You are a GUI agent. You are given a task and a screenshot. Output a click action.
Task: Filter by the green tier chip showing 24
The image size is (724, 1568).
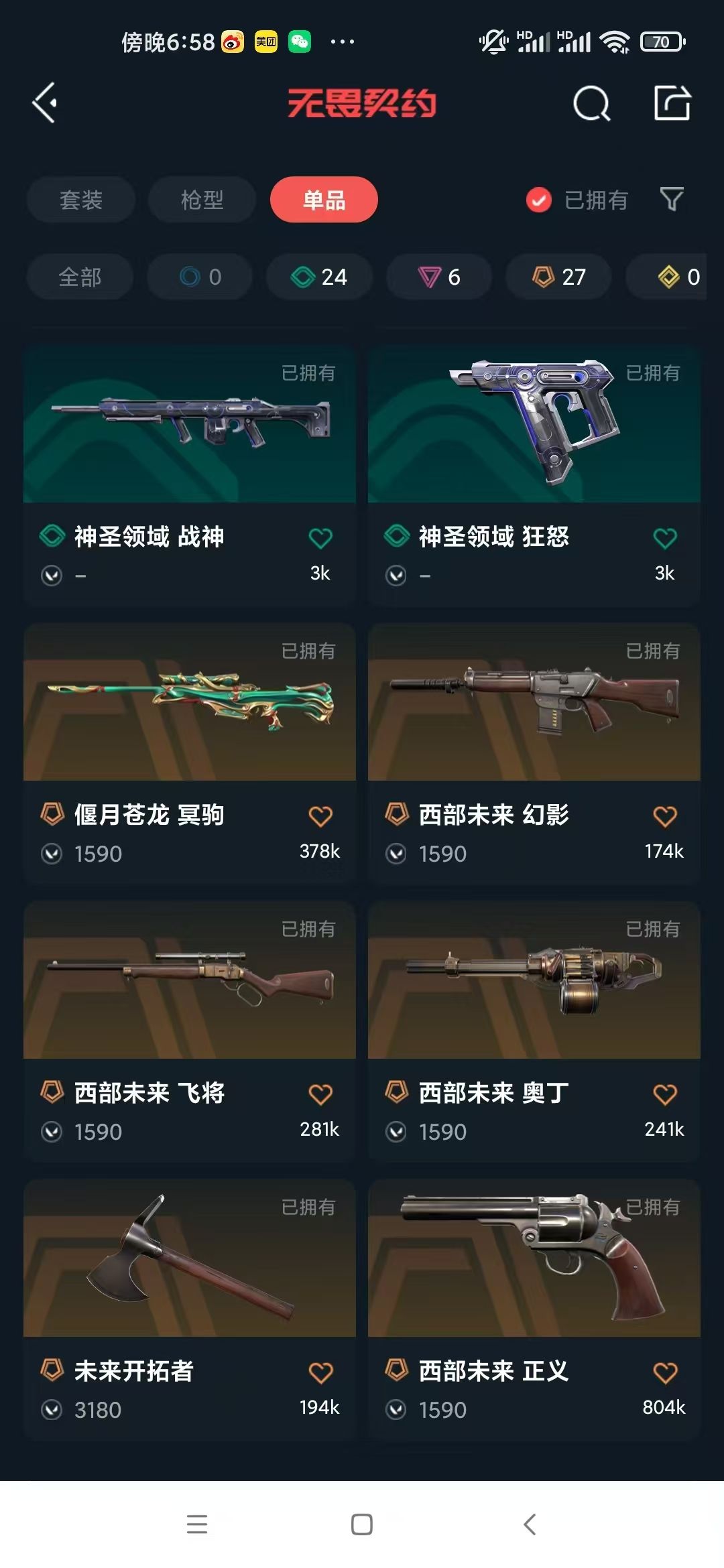pos(320,277)
